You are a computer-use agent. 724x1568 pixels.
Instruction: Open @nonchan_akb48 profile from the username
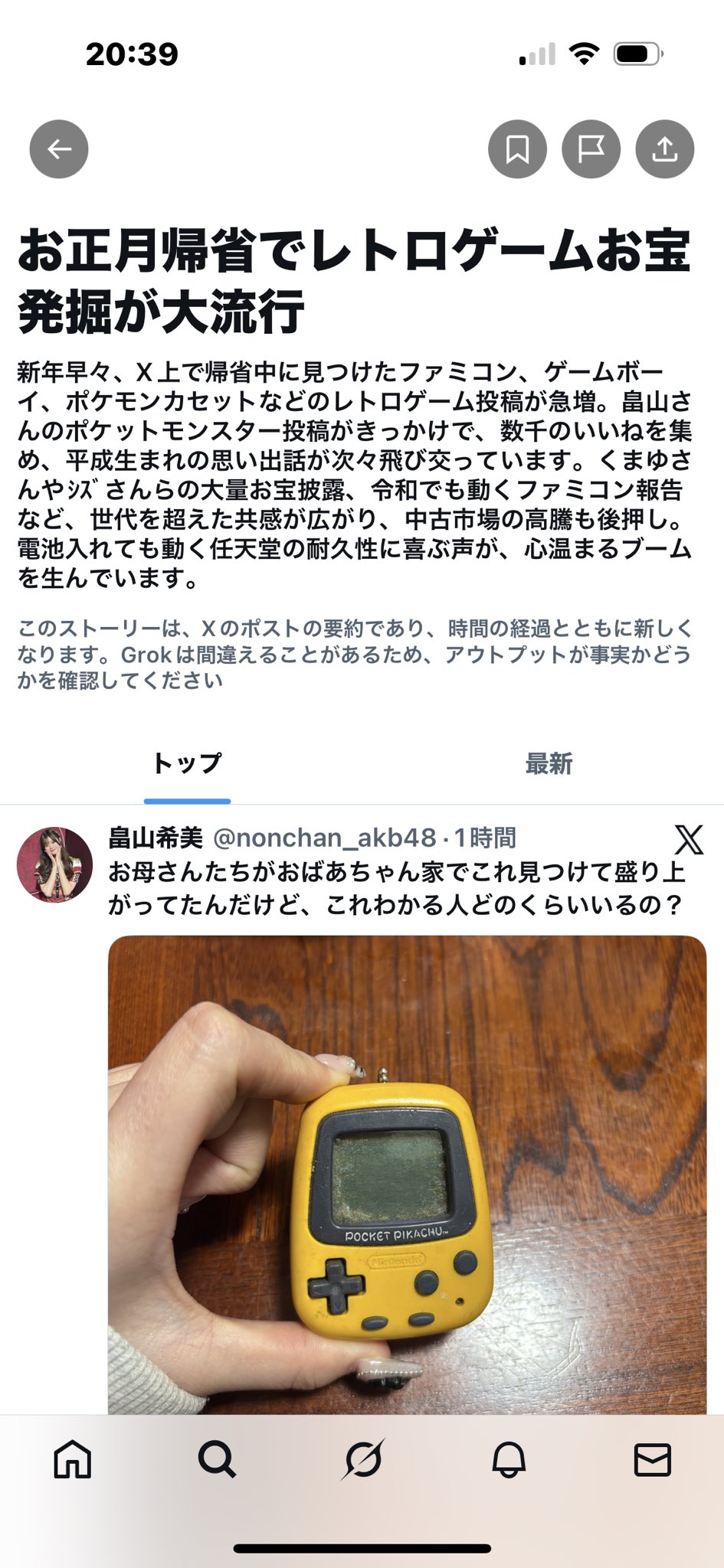[x=323, y=838]
